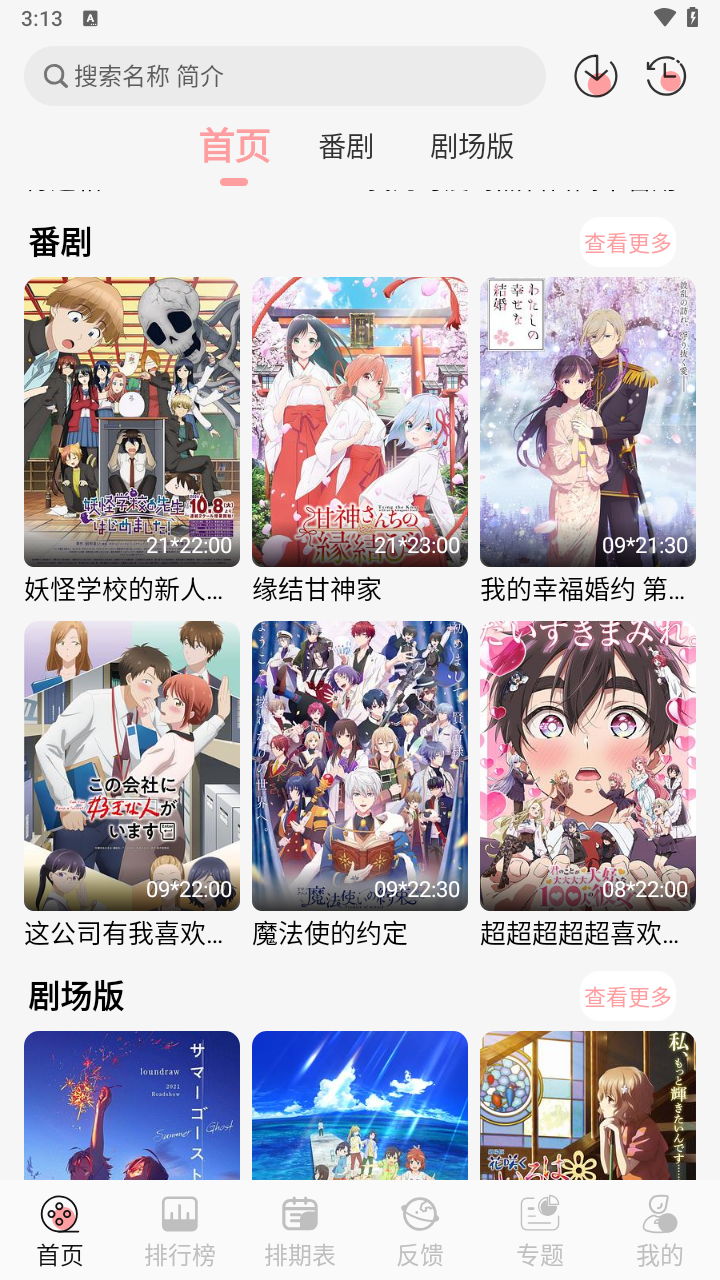Open the watch history icon
This screenshot has height=1280, width=720.
(666, 76)
